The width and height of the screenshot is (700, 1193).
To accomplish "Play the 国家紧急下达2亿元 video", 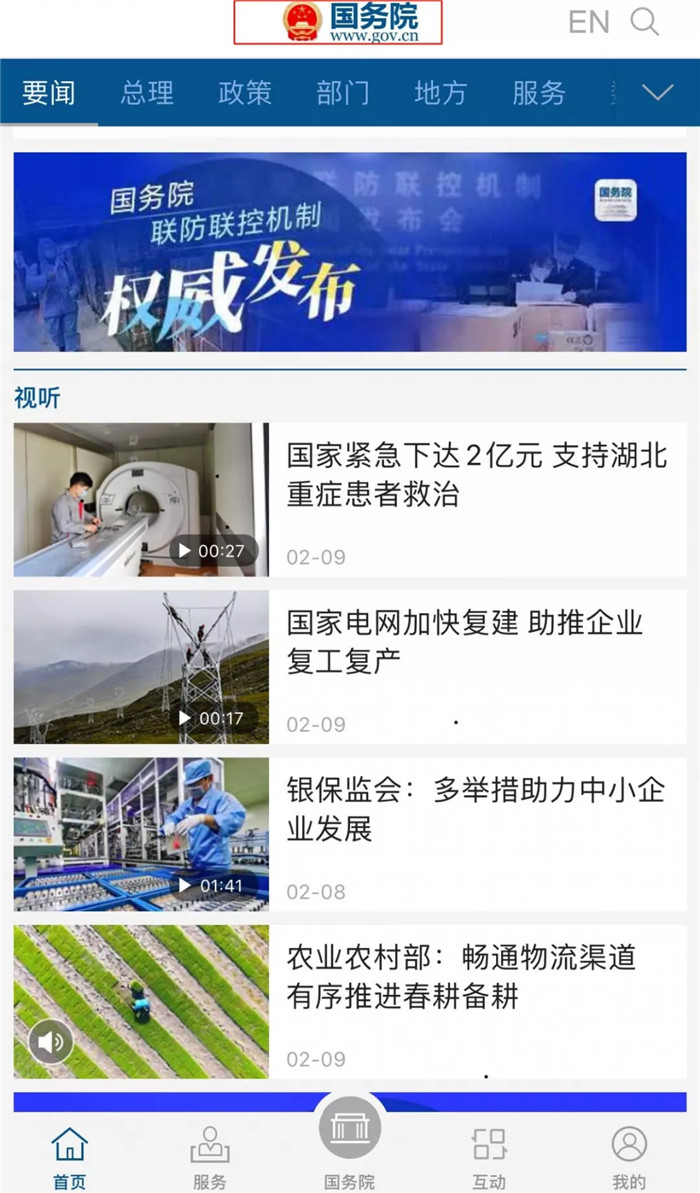I will click(x=141, y=500).
